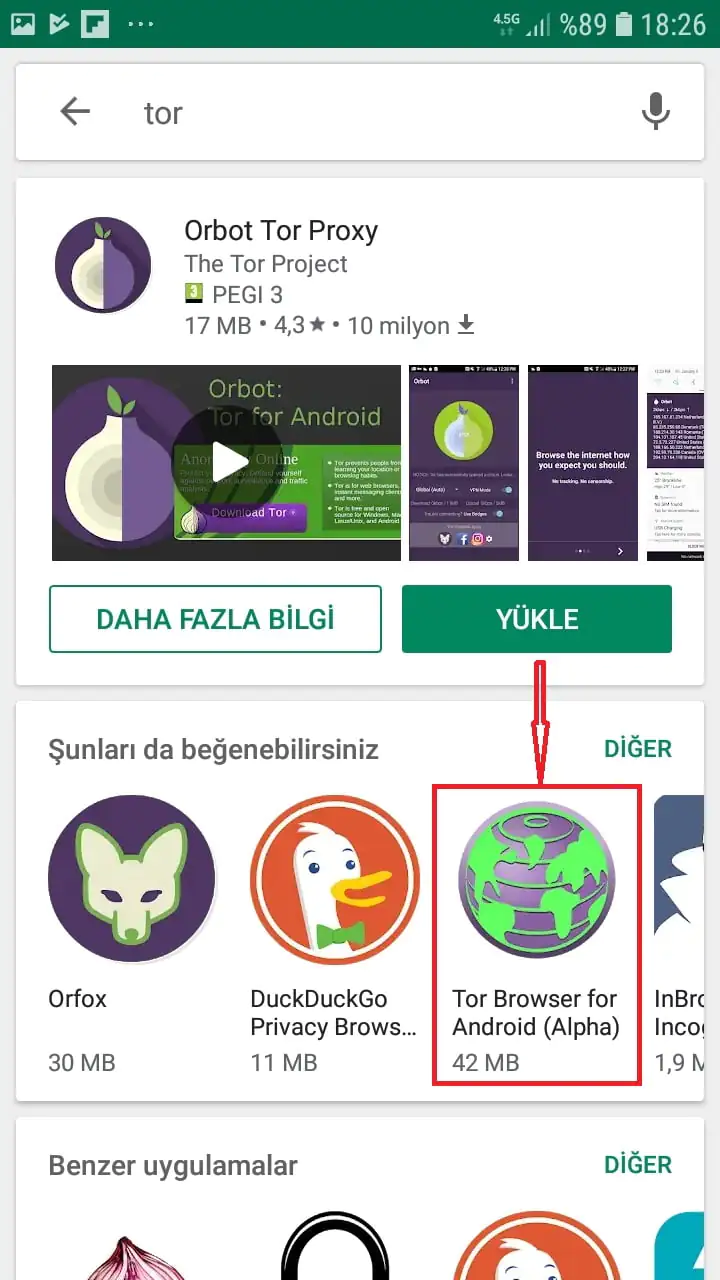View the green Orbot phone screenshot
Image resolution: width=720 pixels, height=1280 pixels.
click(463, 462)
